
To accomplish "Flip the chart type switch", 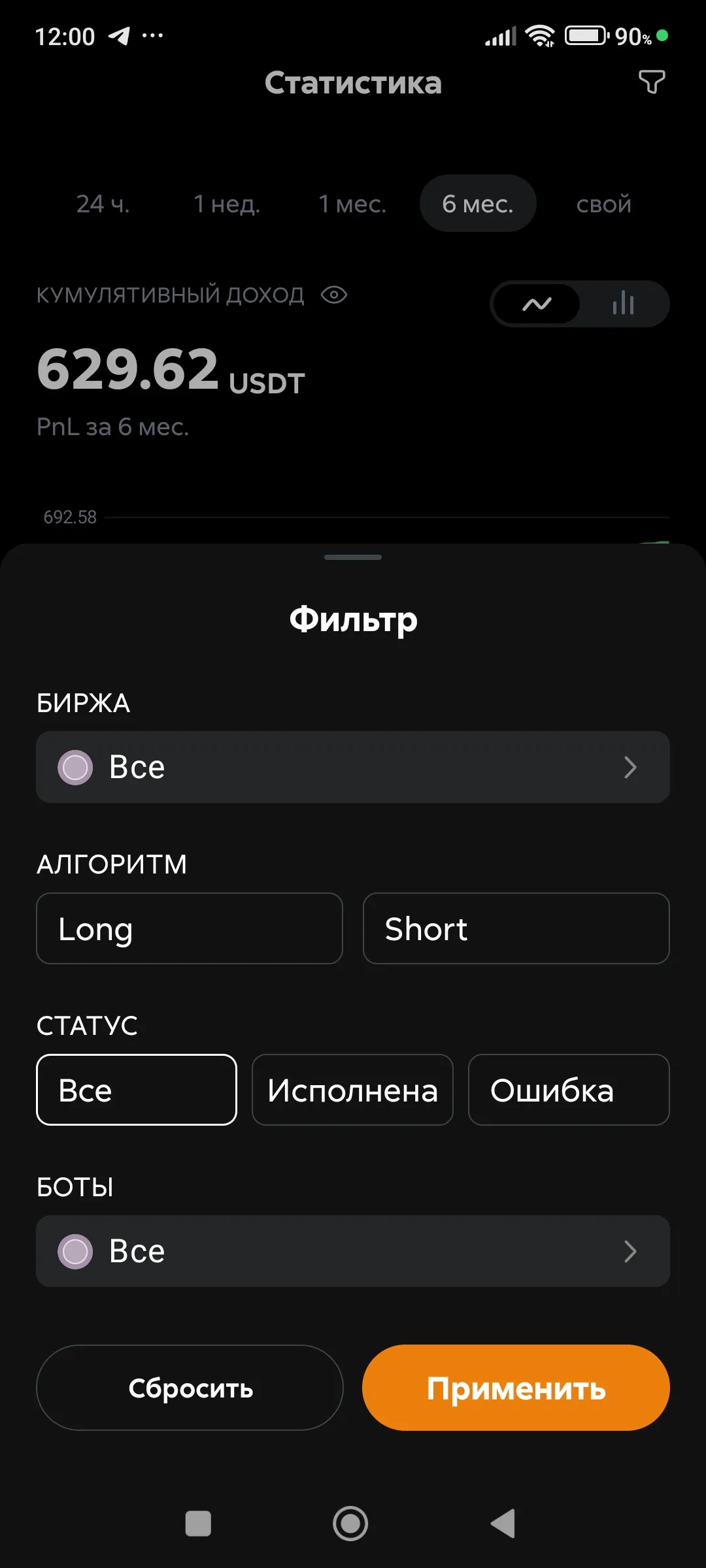I will point(579,303).
